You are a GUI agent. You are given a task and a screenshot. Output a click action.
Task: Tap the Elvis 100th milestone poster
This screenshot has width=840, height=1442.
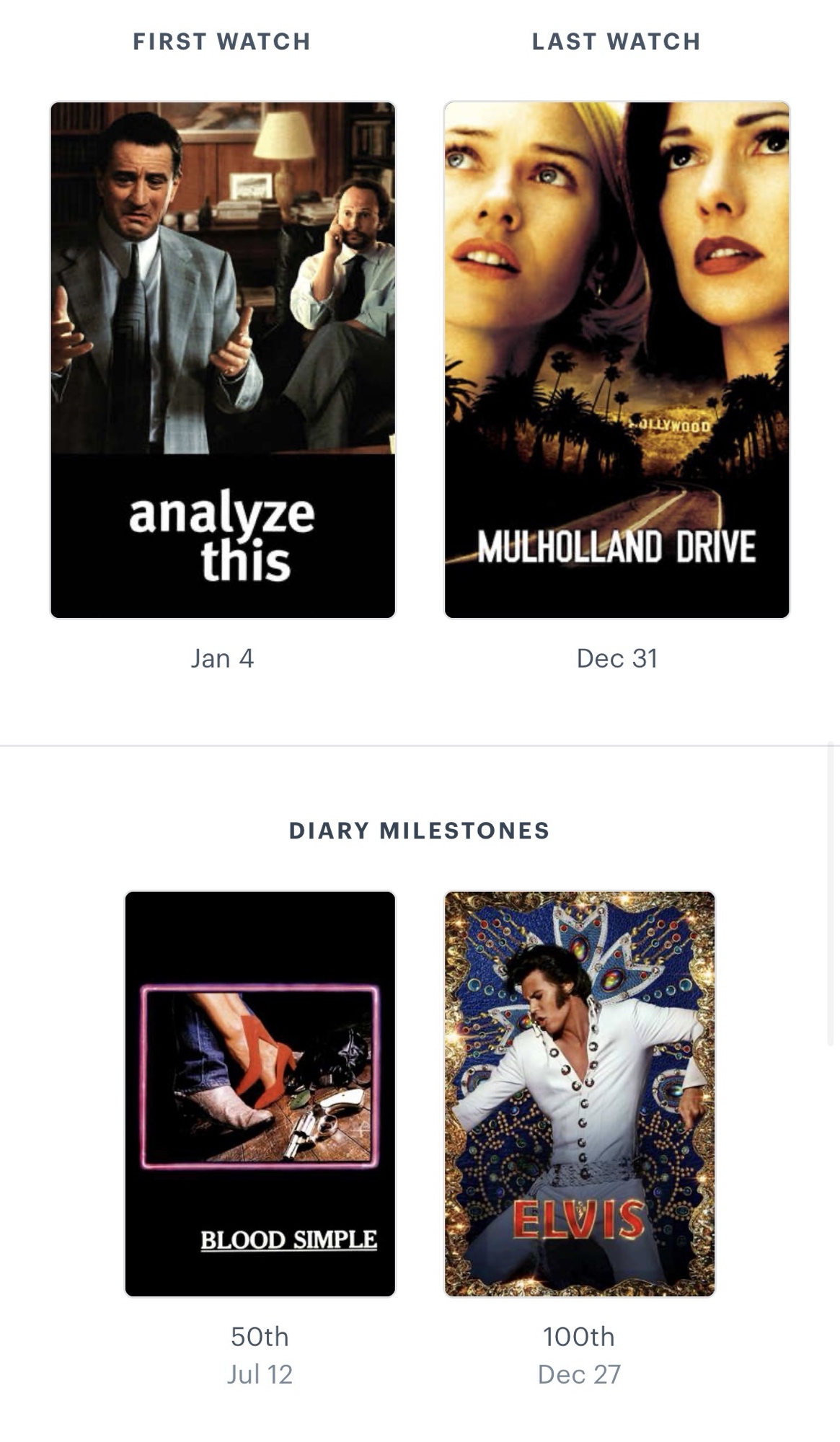(x=579, y=1094)
